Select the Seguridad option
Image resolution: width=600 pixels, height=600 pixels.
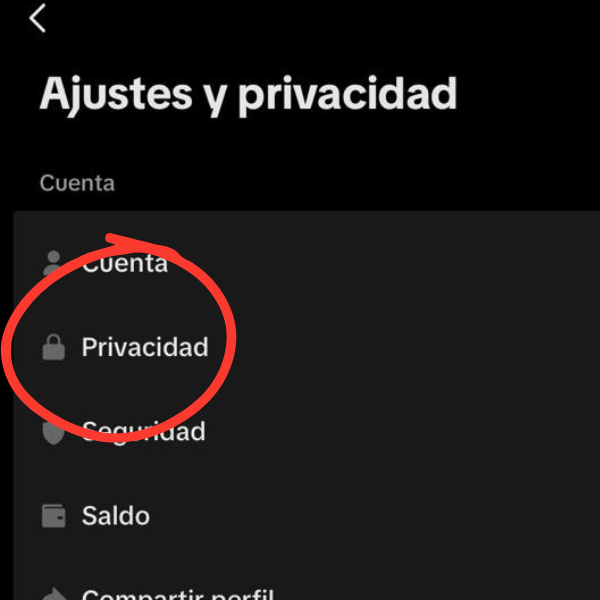tap(143, 432)
